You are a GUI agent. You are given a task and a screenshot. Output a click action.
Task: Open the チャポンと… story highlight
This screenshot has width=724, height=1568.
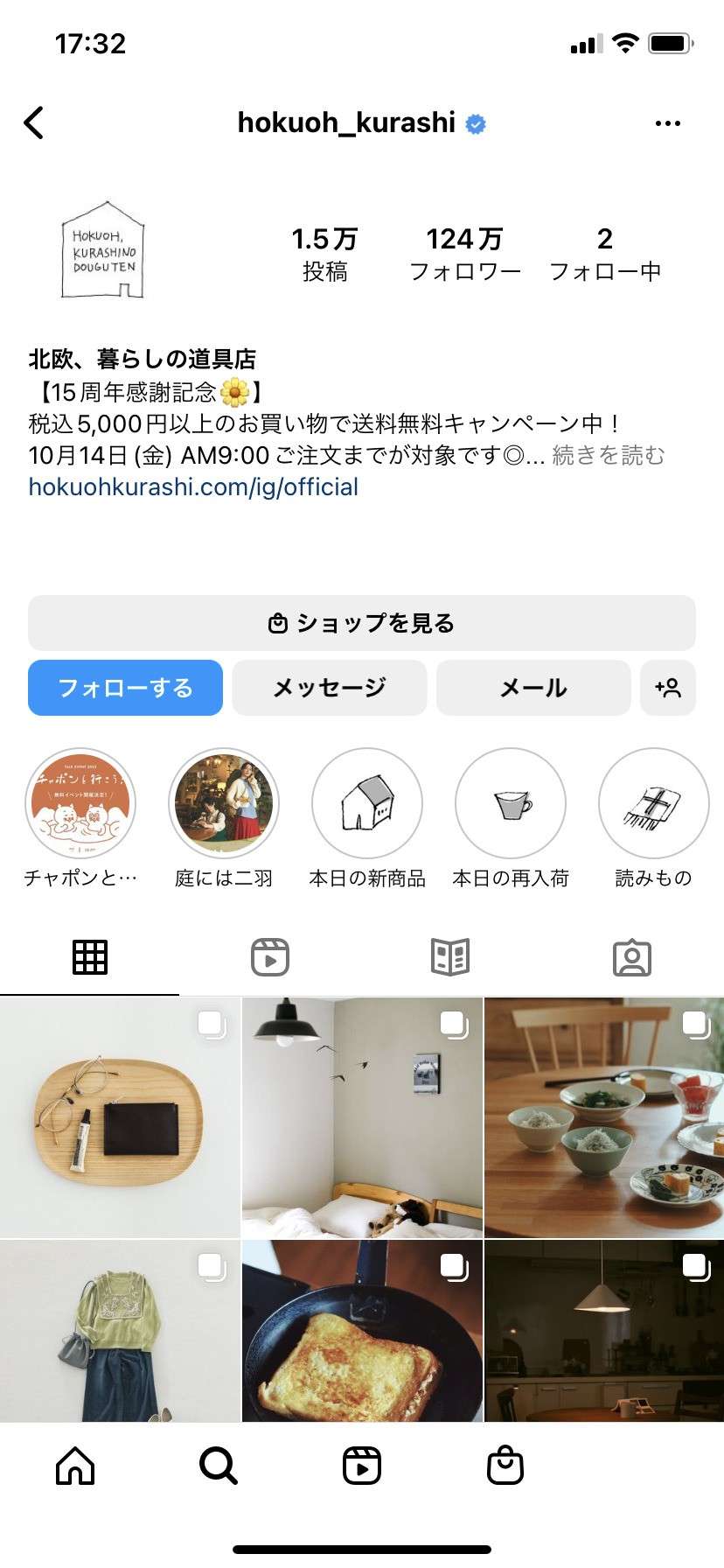pos(80,803)
